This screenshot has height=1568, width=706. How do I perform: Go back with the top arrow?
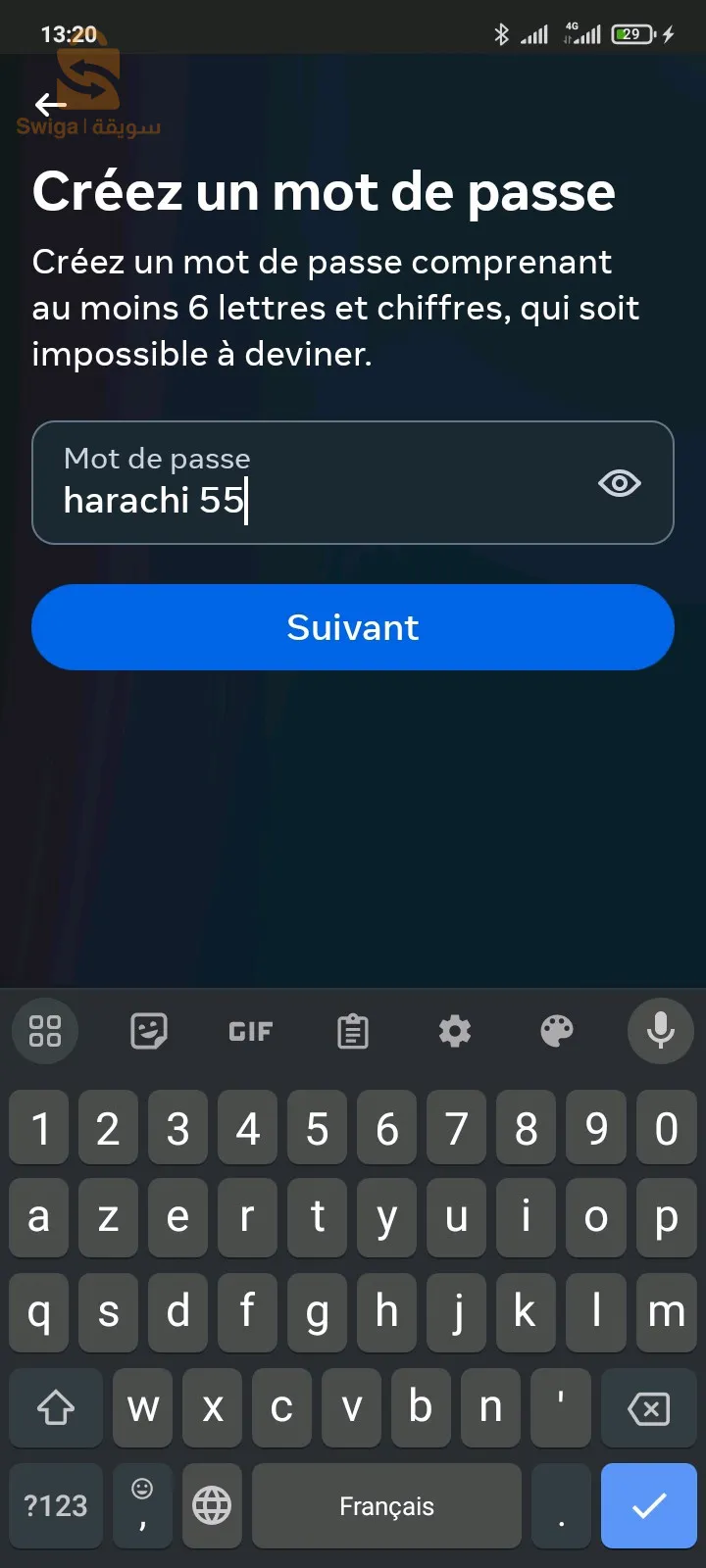click(x=50, y=104)
